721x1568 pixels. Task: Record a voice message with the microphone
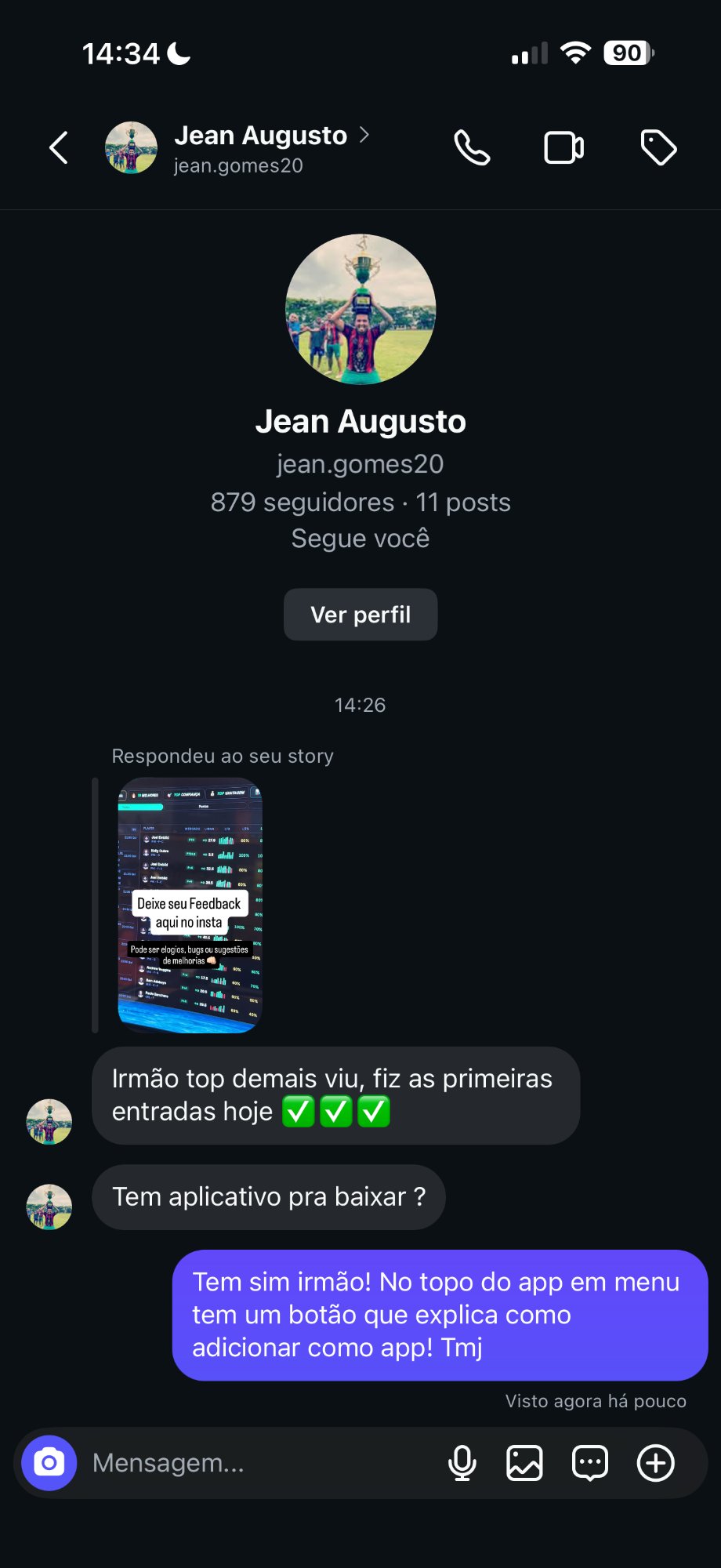pyautogui.click(x=462, y=1463)
